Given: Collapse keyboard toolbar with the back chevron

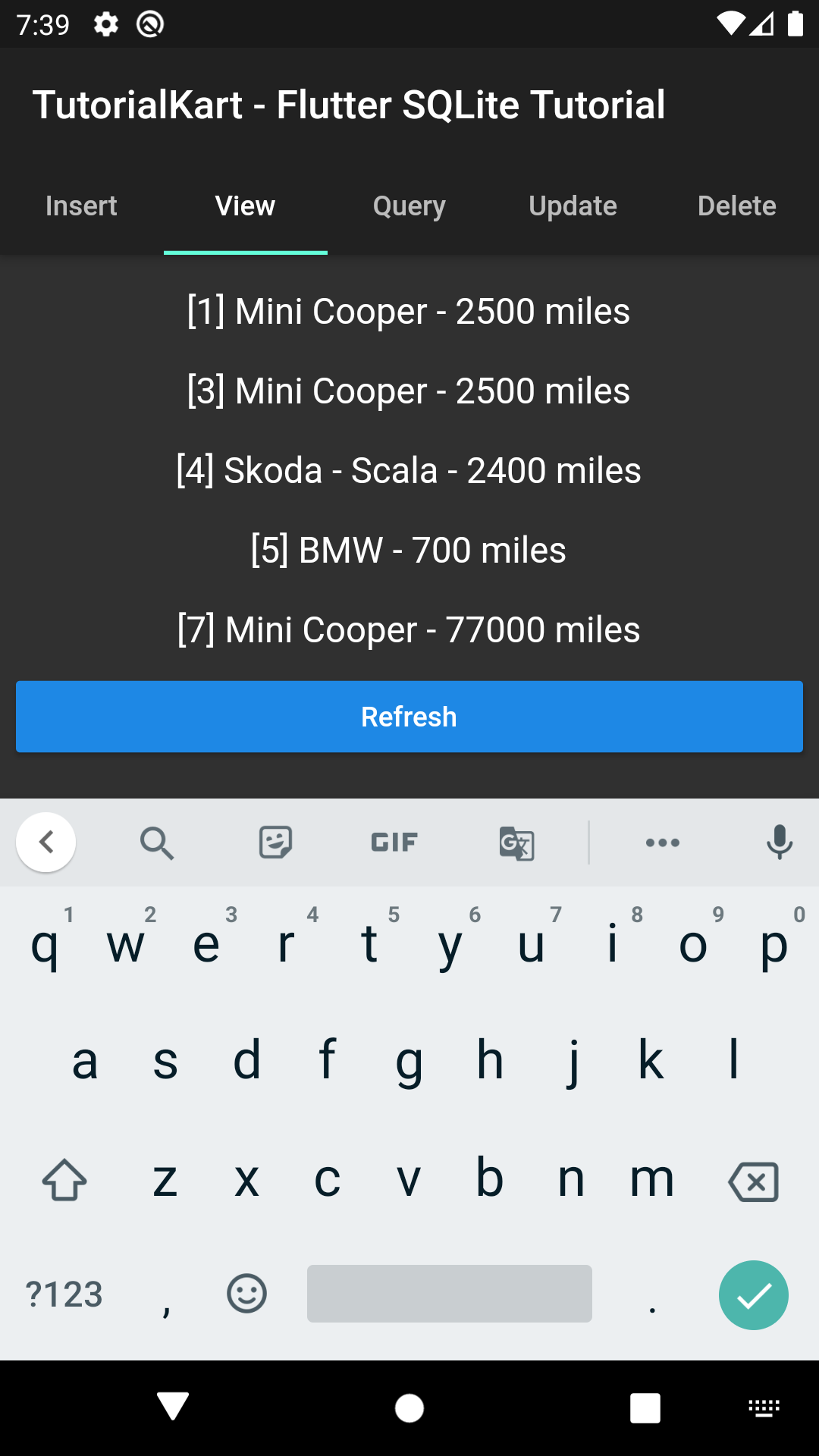Looking at the screenshot, I should click(x=46, y=842).
